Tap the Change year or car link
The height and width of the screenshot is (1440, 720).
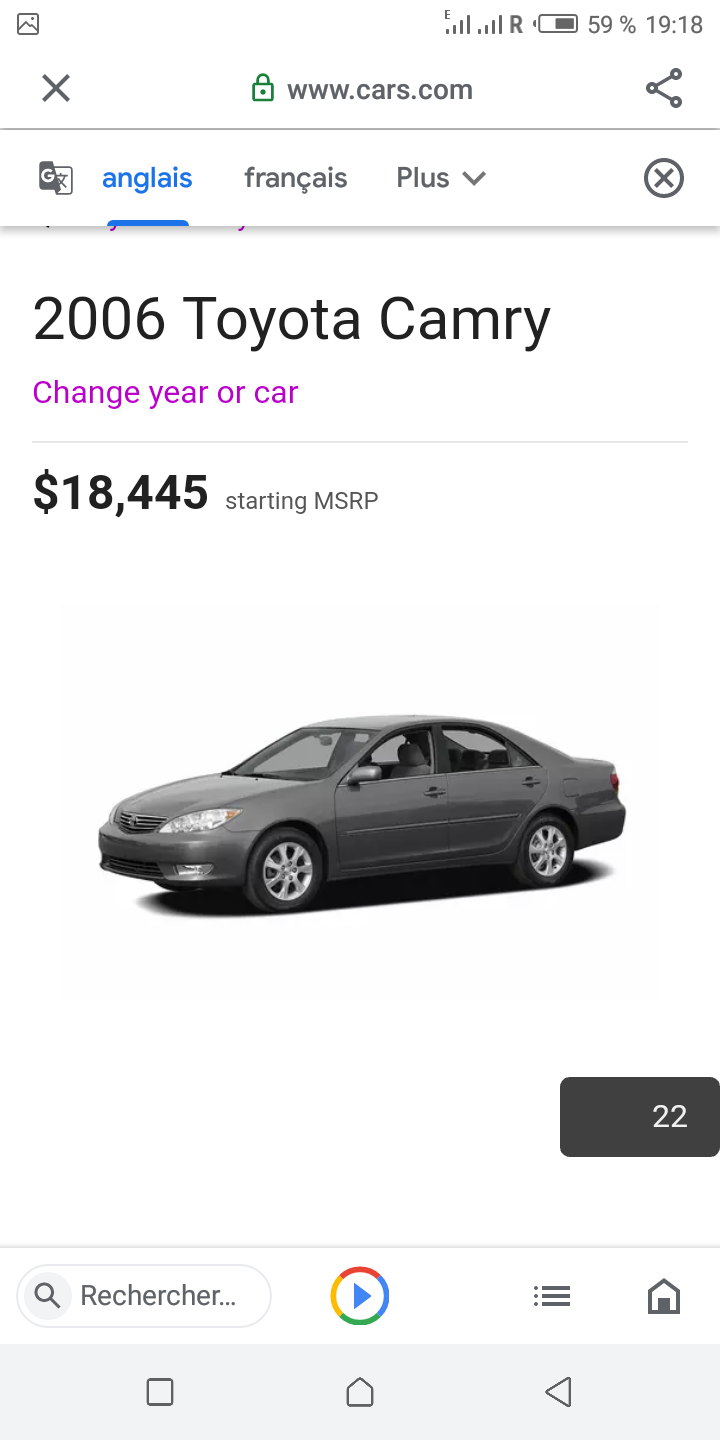pyautogui.click(x=165, y=392)
